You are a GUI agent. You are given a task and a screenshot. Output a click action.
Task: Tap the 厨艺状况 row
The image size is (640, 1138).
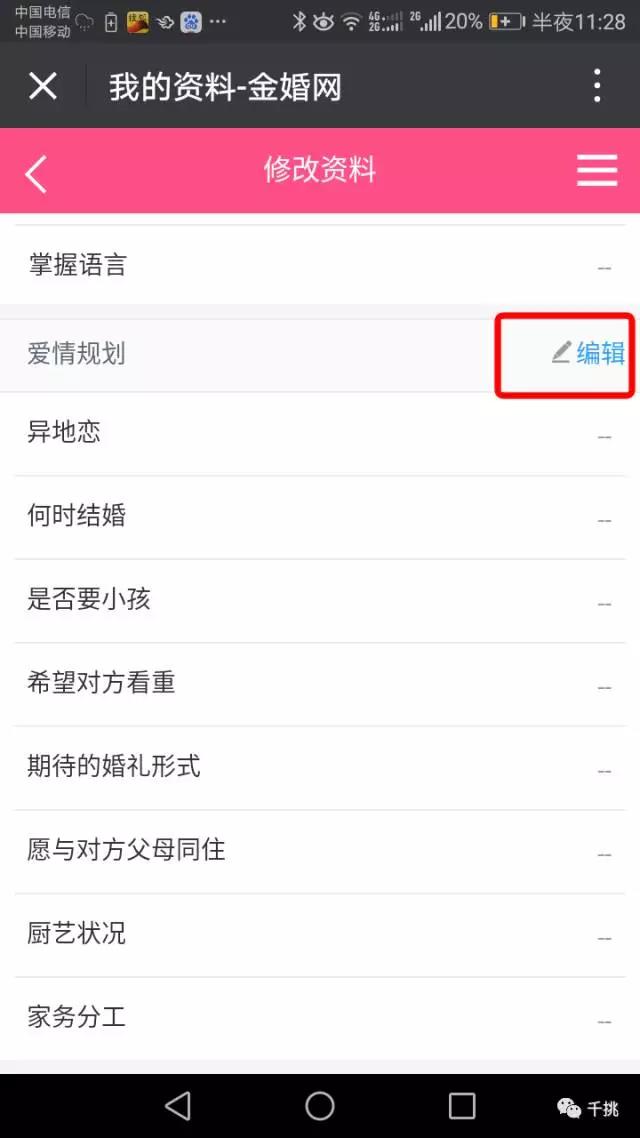[x=320, y=935]
